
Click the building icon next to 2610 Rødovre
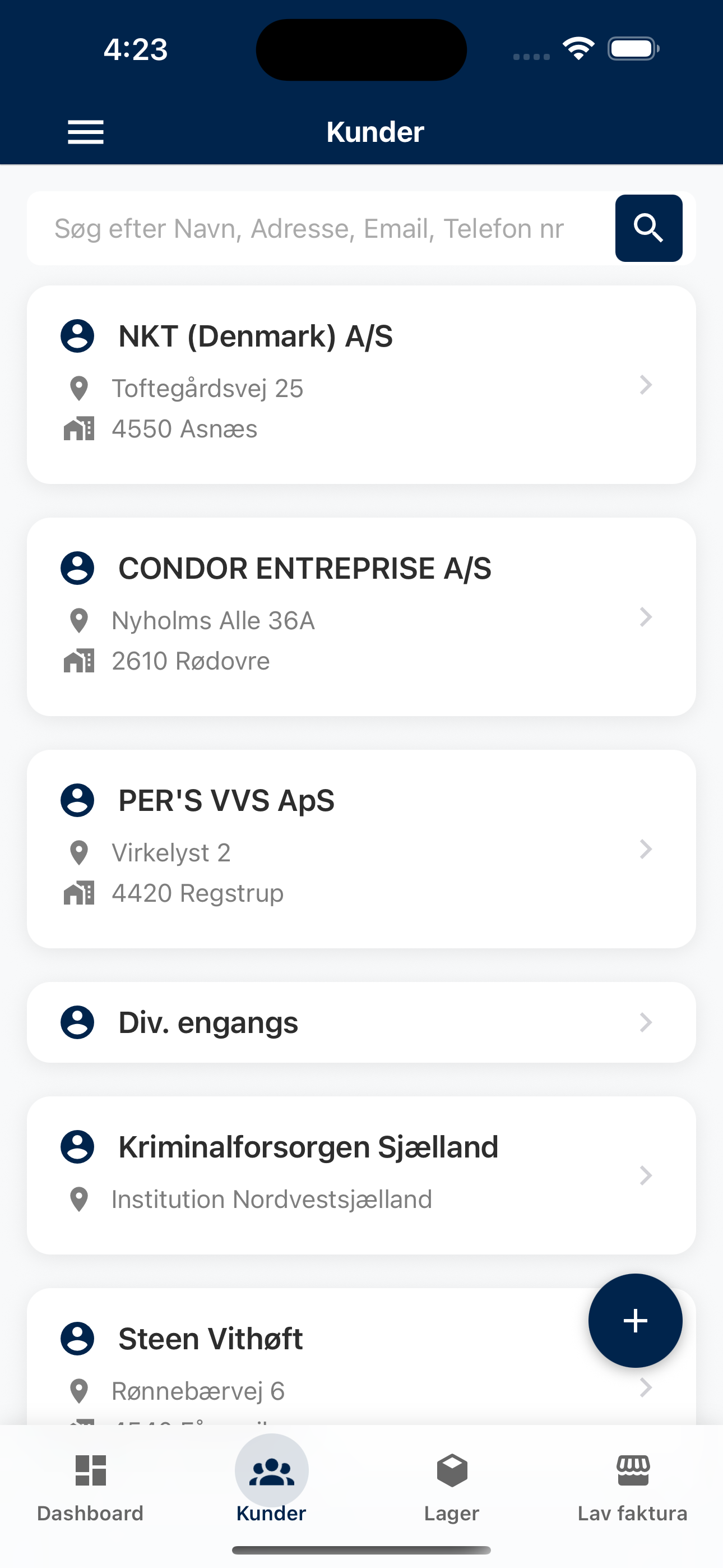[78, 660]
